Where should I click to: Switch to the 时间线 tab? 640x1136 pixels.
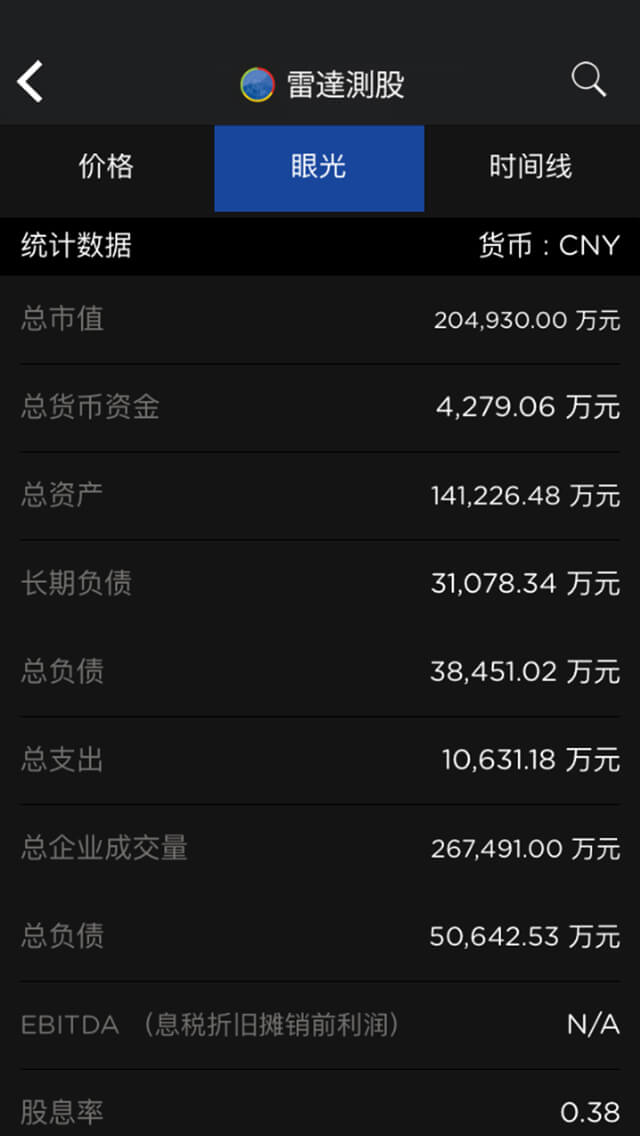click(531, 168)
